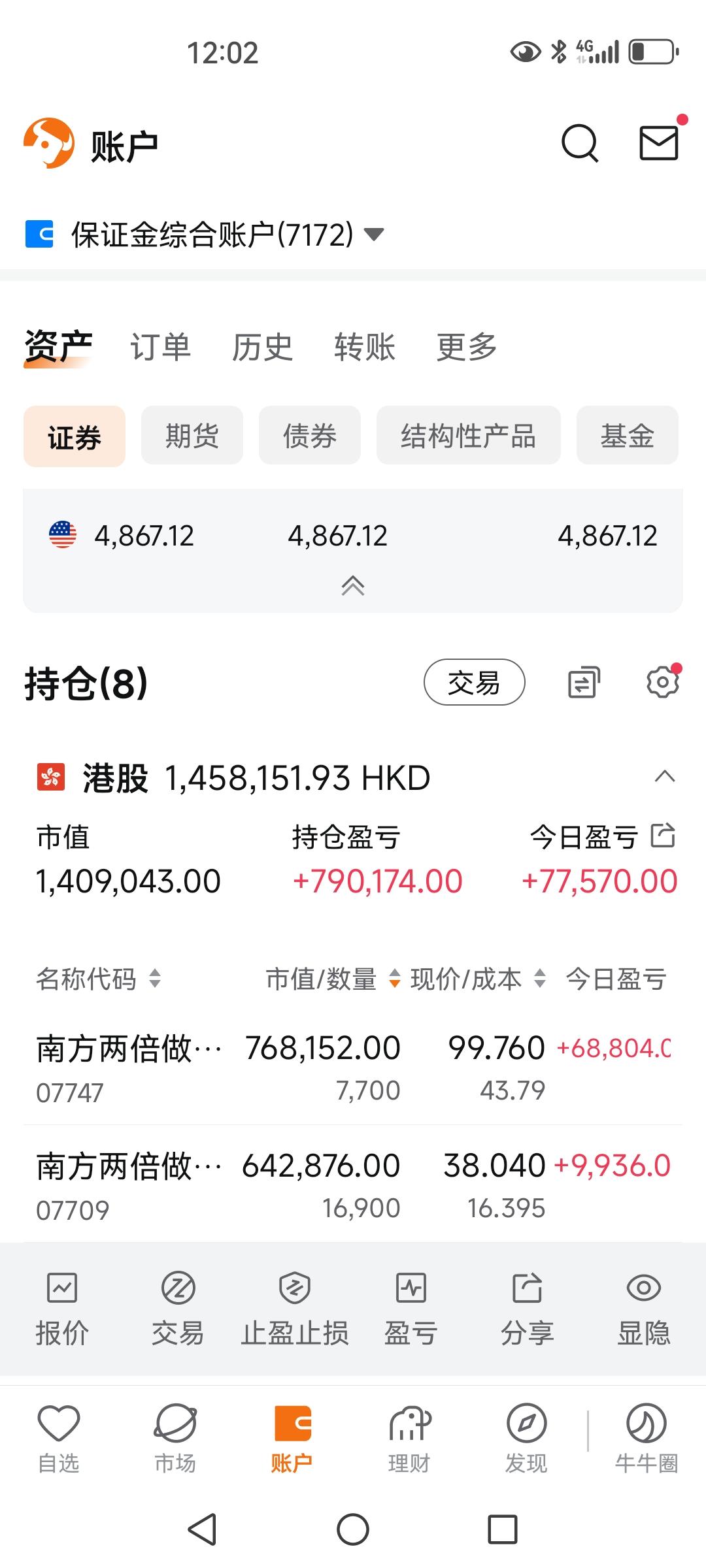Sort holdings by 市值/数量
This screenshot has width=706, height=1568.
pos(333,979)
